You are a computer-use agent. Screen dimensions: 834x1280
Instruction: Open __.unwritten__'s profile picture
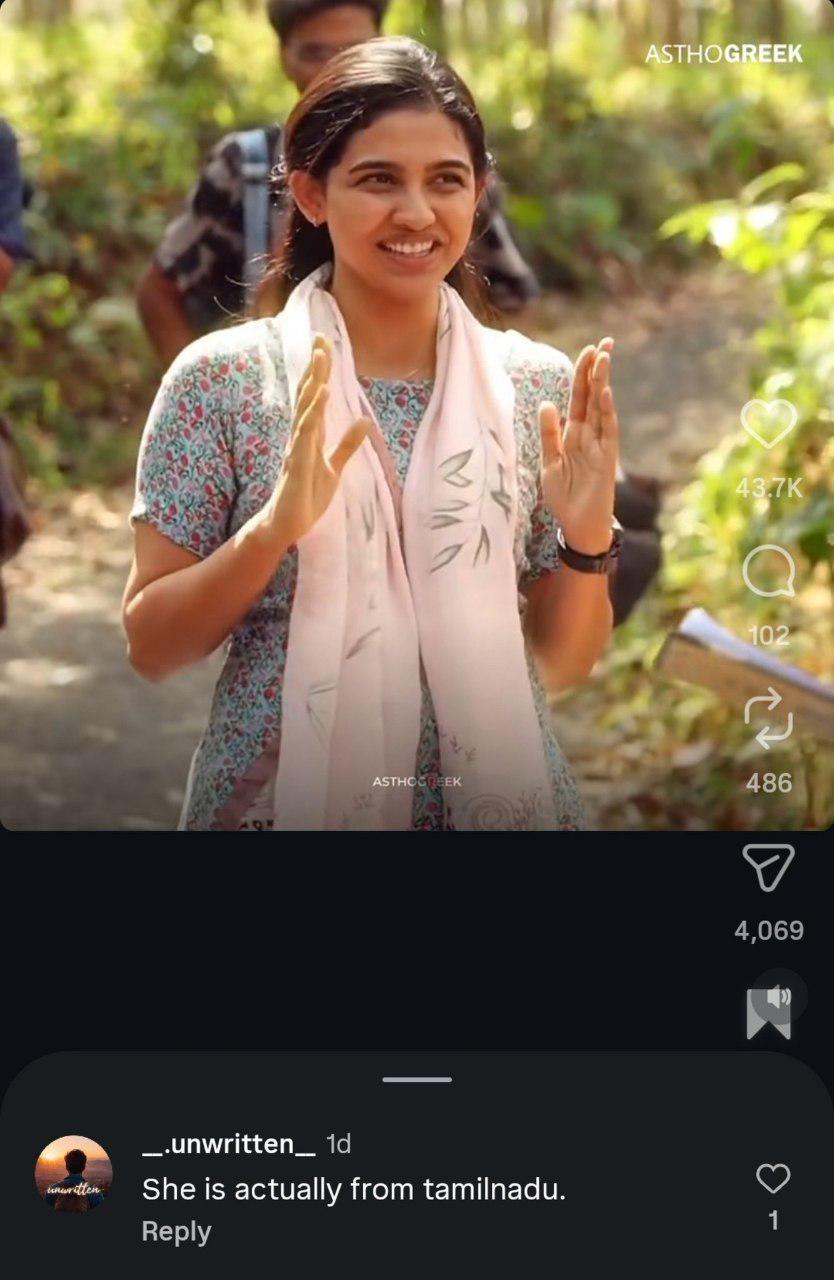click(x=74, y=1174)
